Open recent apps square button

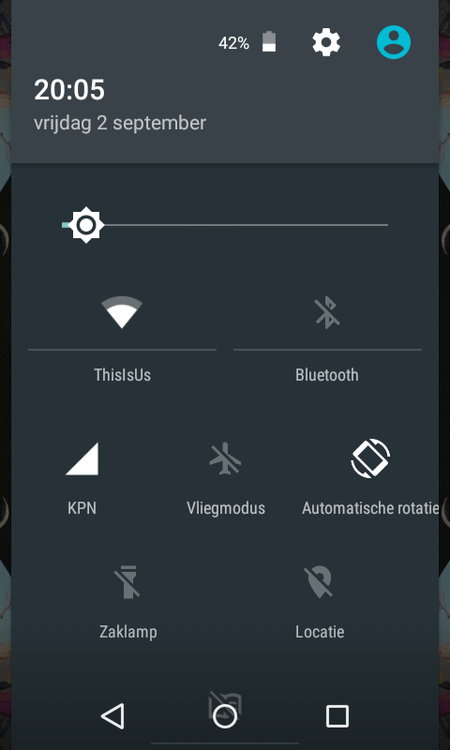(337, 716)
